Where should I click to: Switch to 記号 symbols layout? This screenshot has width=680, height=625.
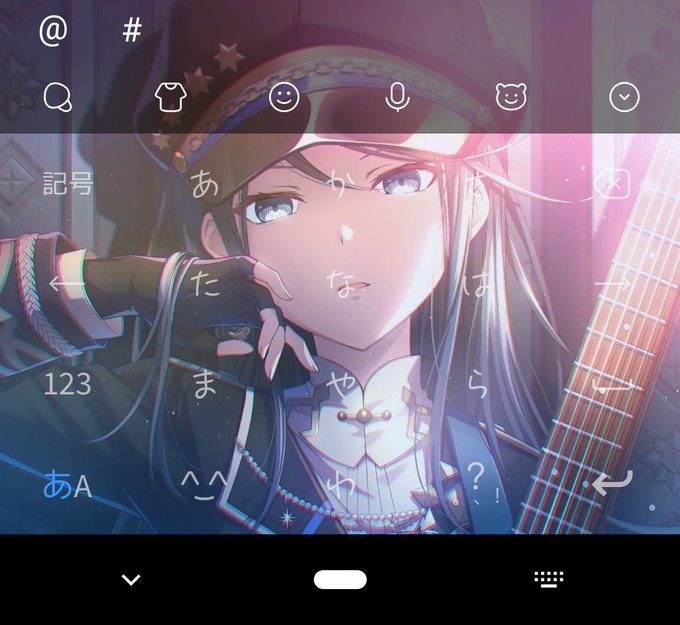[68, 183]
